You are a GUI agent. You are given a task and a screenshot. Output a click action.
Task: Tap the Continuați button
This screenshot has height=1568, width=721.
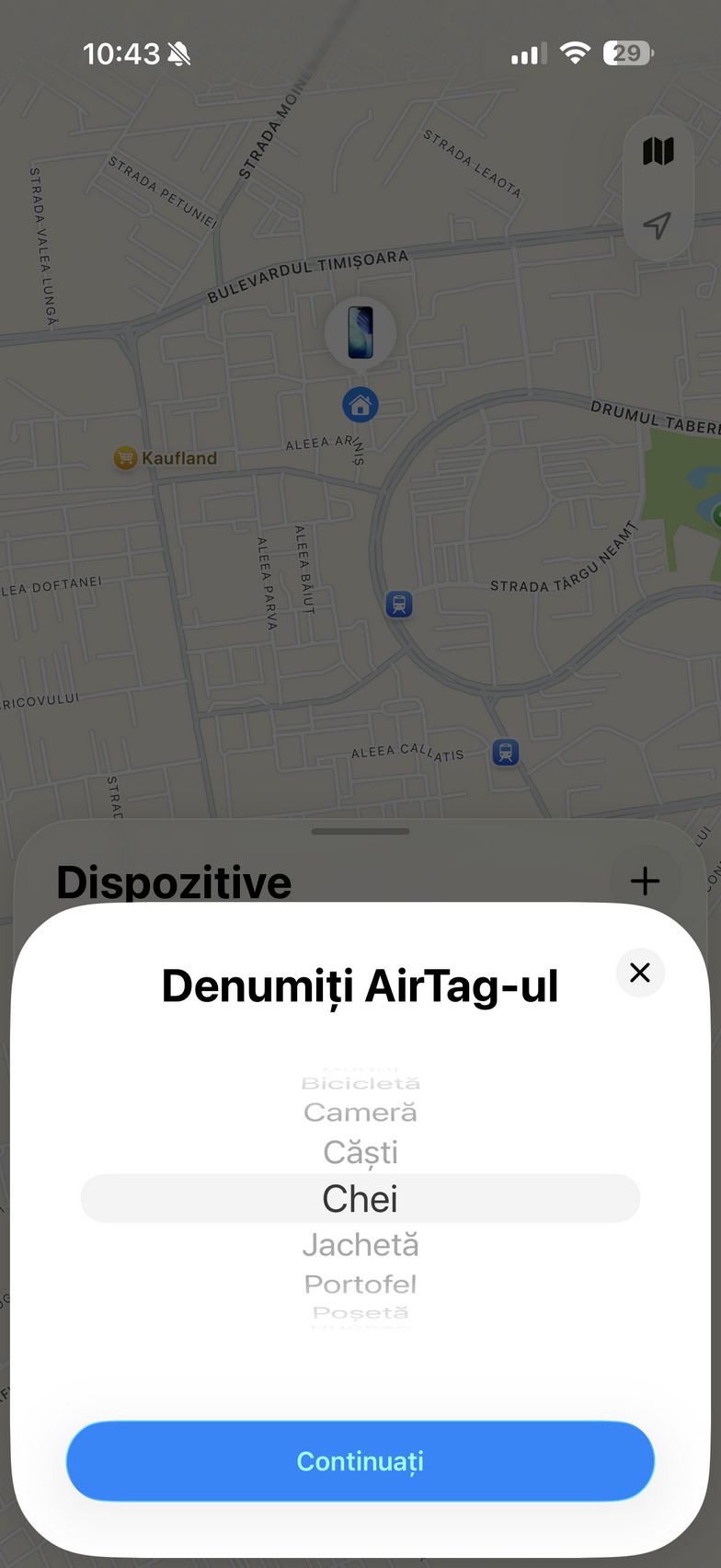360,1461
